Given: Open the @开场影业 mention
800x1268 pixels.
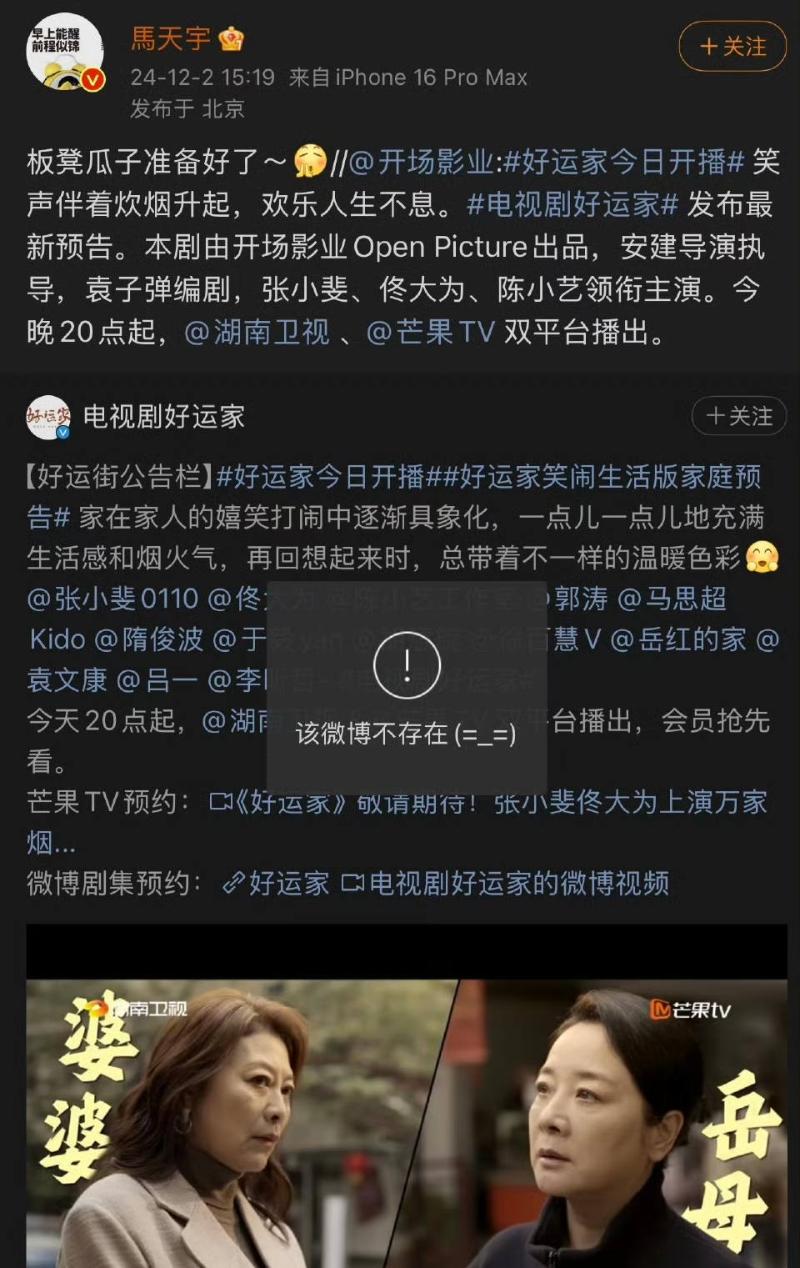Looking at the screenshot, I should point(420,161).
